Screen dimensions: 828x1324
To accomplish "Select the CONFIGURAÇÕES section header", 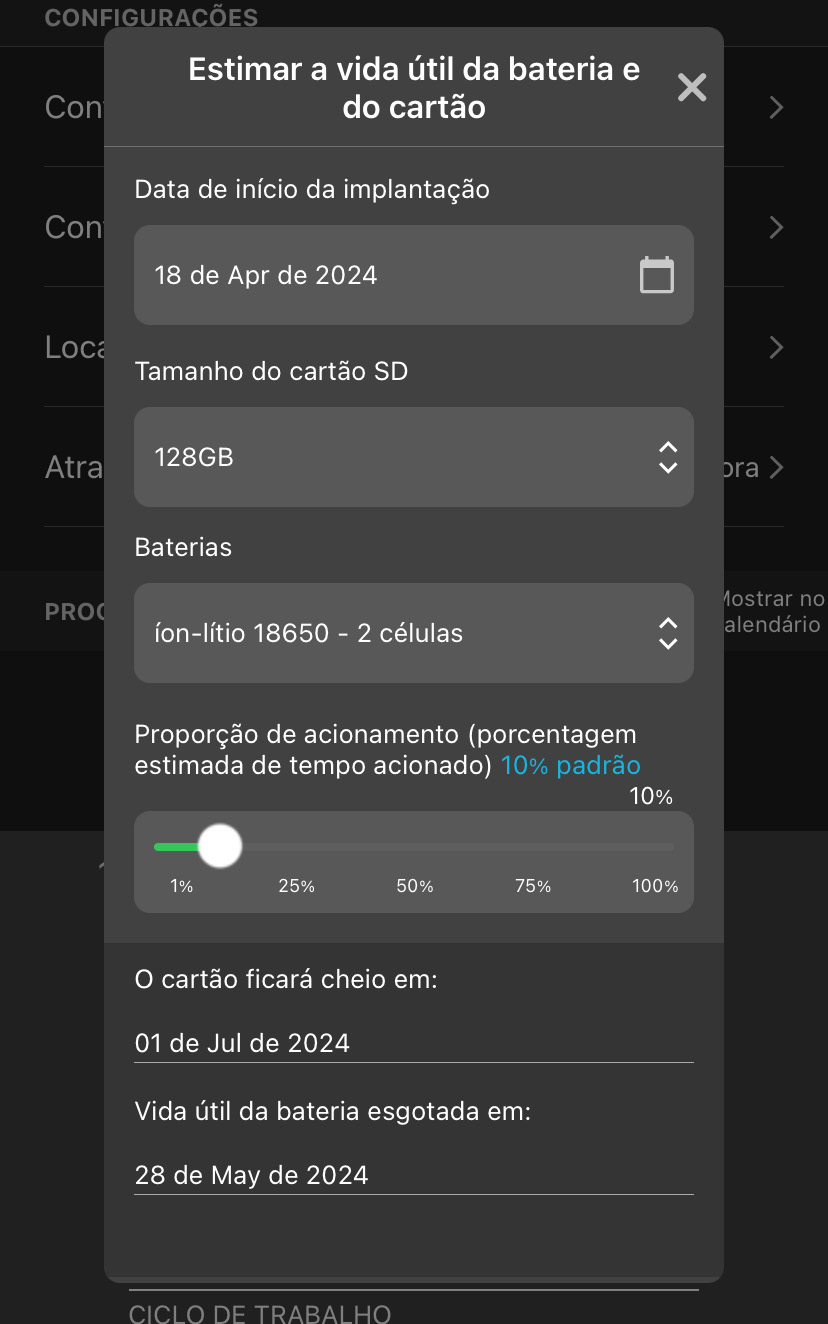I will point(151,17).
